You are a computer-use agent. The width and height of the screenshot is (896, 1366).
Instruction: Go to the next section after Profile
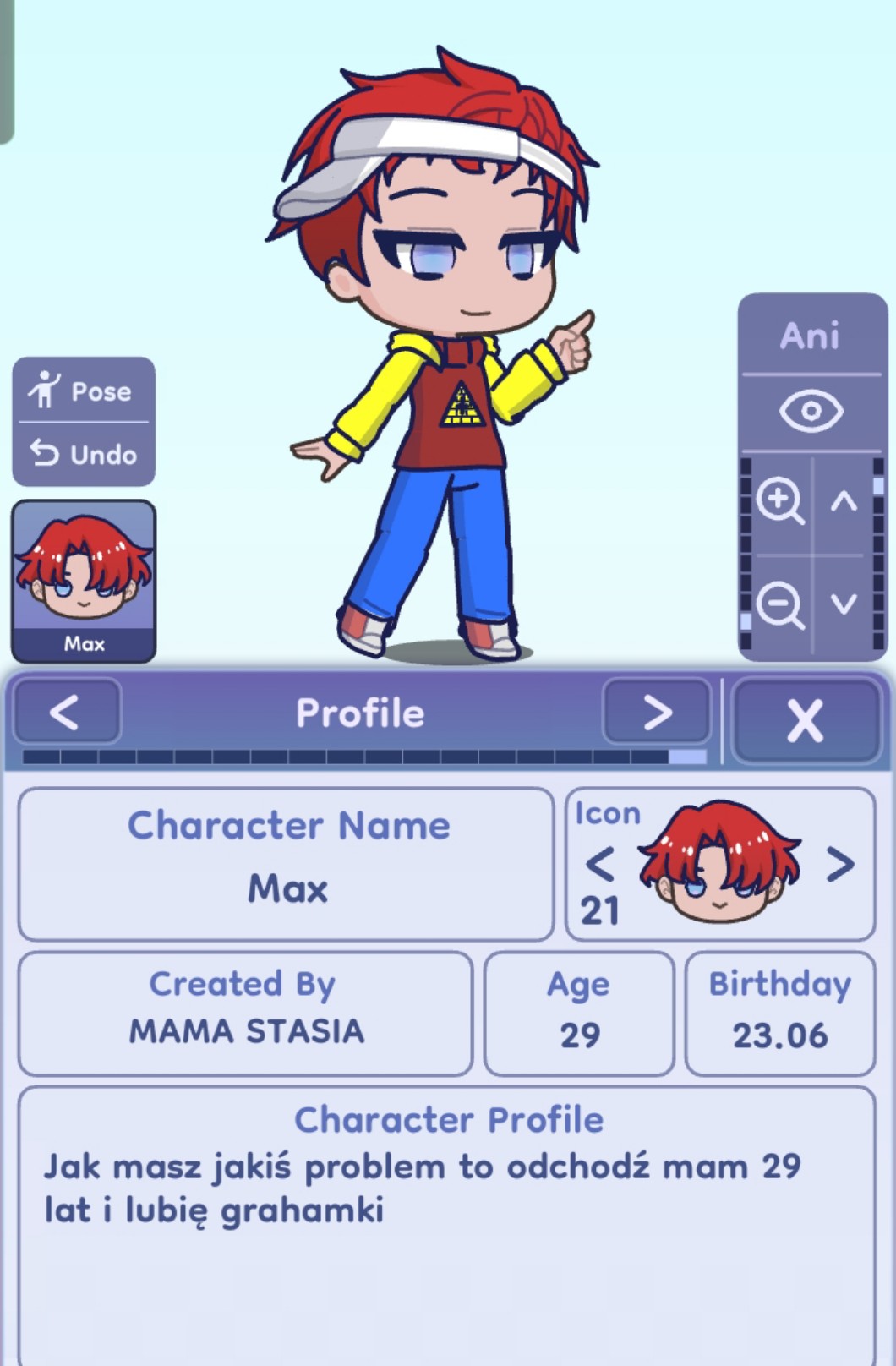[656, 713]
